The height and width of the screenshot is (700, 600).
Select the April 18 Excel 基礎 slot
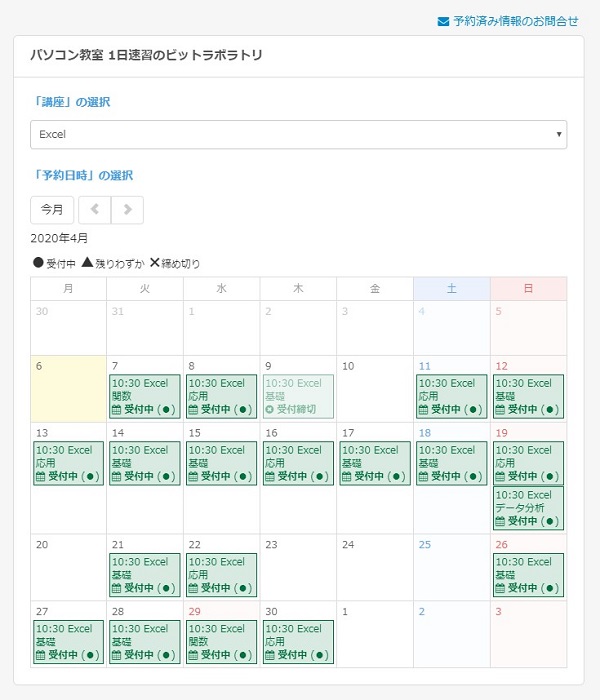click(x=451, y=463)
